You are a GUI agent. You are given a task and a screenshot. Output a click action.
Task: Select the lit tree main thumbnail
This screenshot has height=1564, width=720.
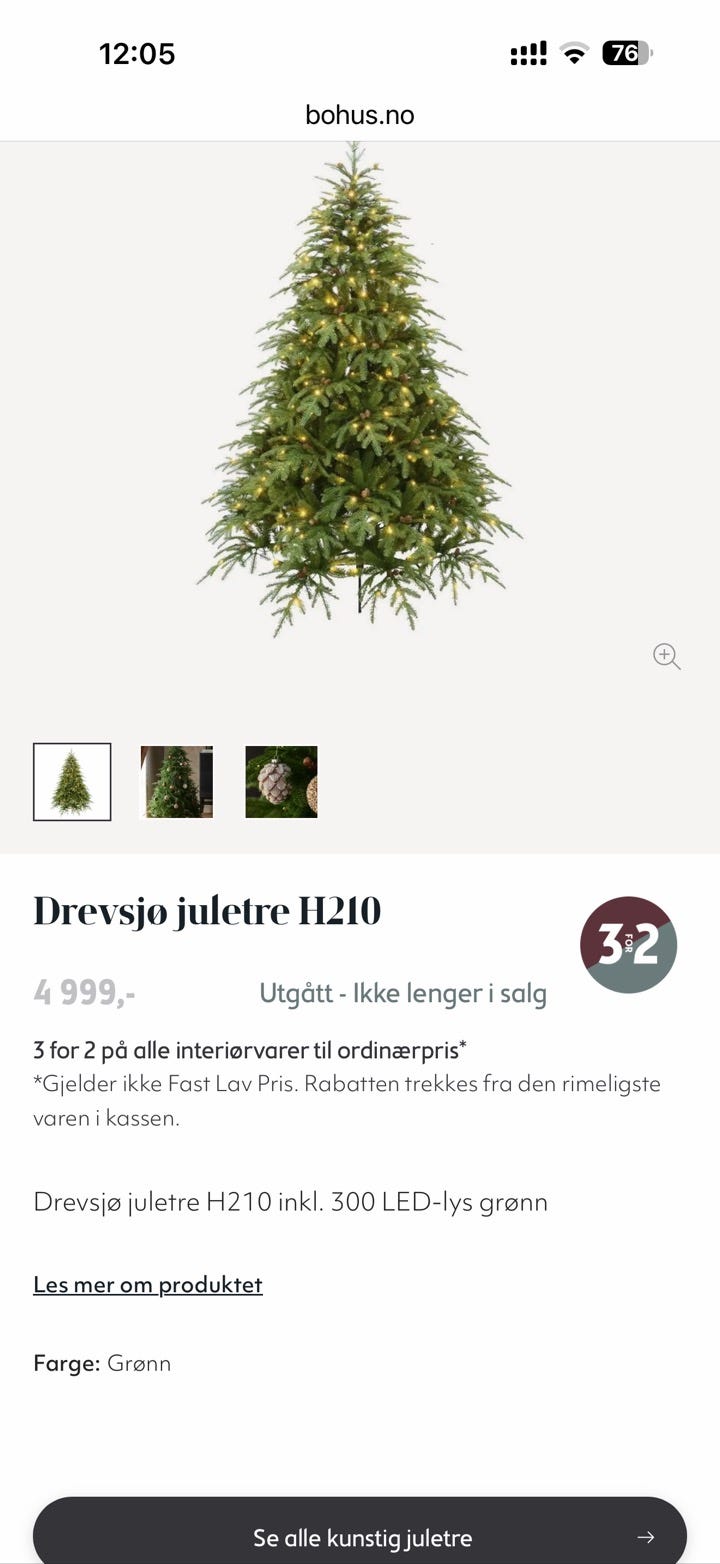coord(71,781)
